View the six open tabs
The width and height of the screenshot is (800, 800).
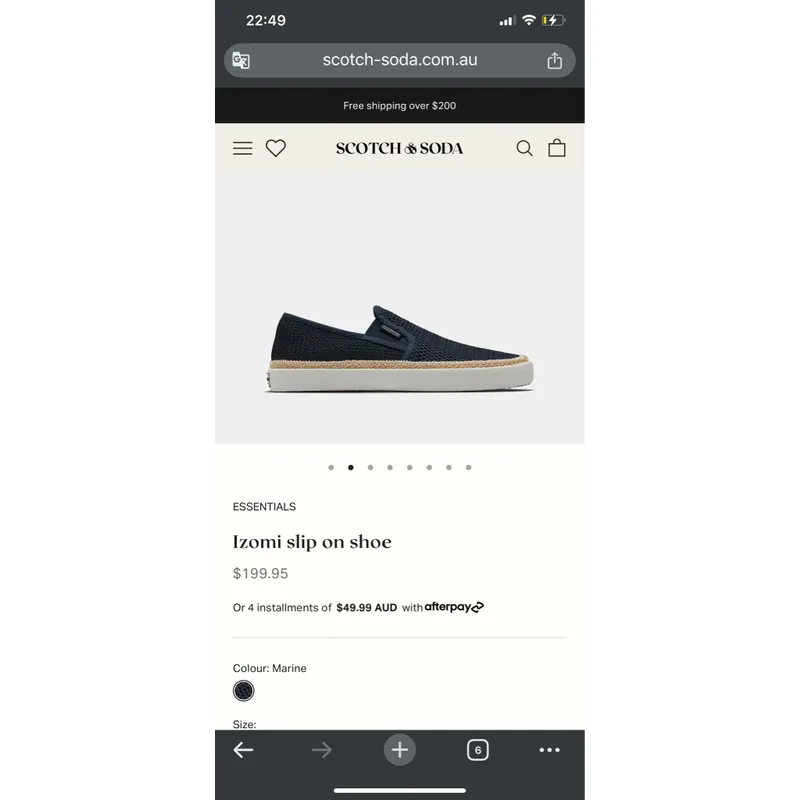[478, 750]
